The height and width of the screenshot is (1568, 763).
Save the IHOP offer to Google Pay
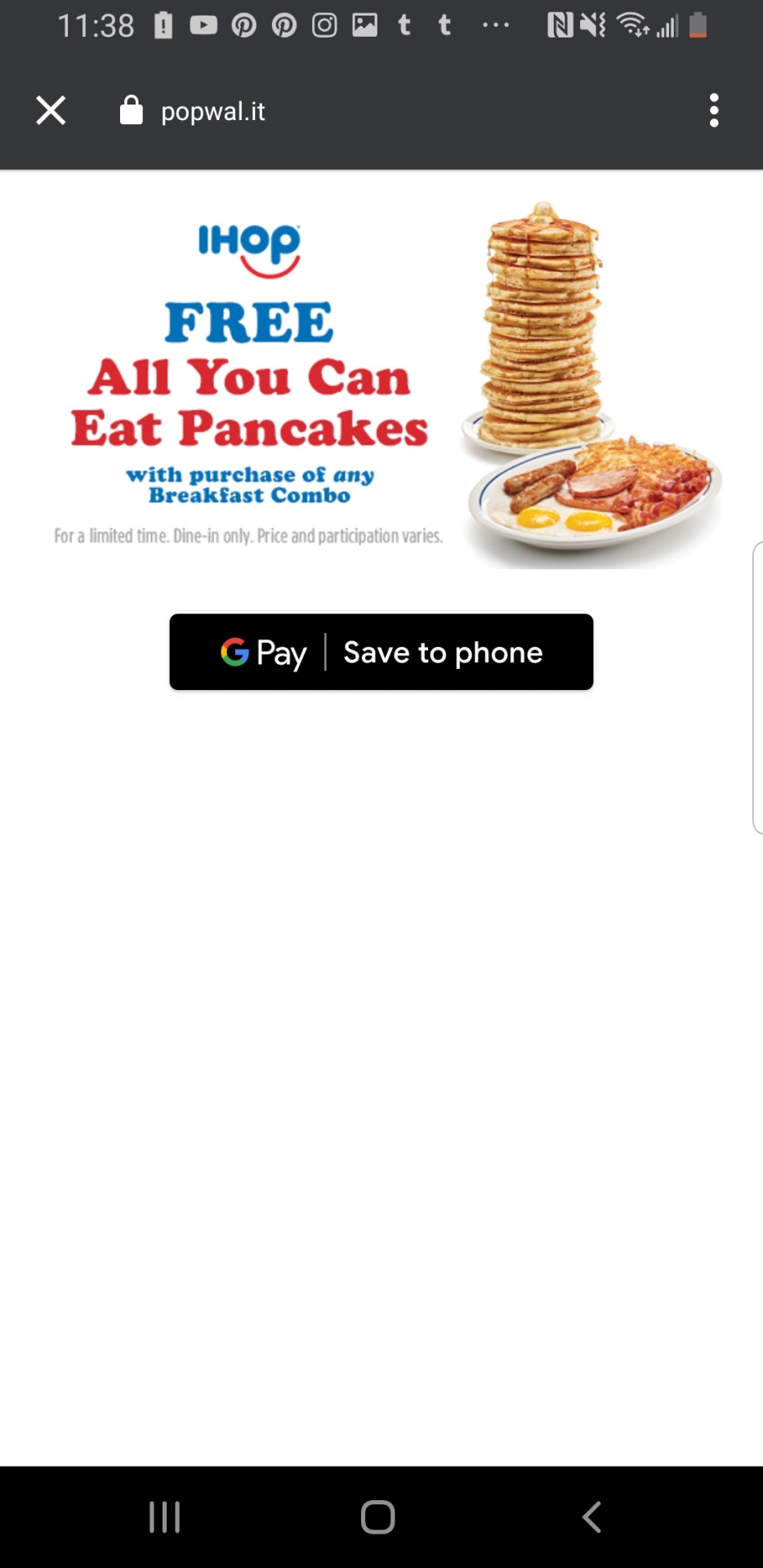(381, 652)
